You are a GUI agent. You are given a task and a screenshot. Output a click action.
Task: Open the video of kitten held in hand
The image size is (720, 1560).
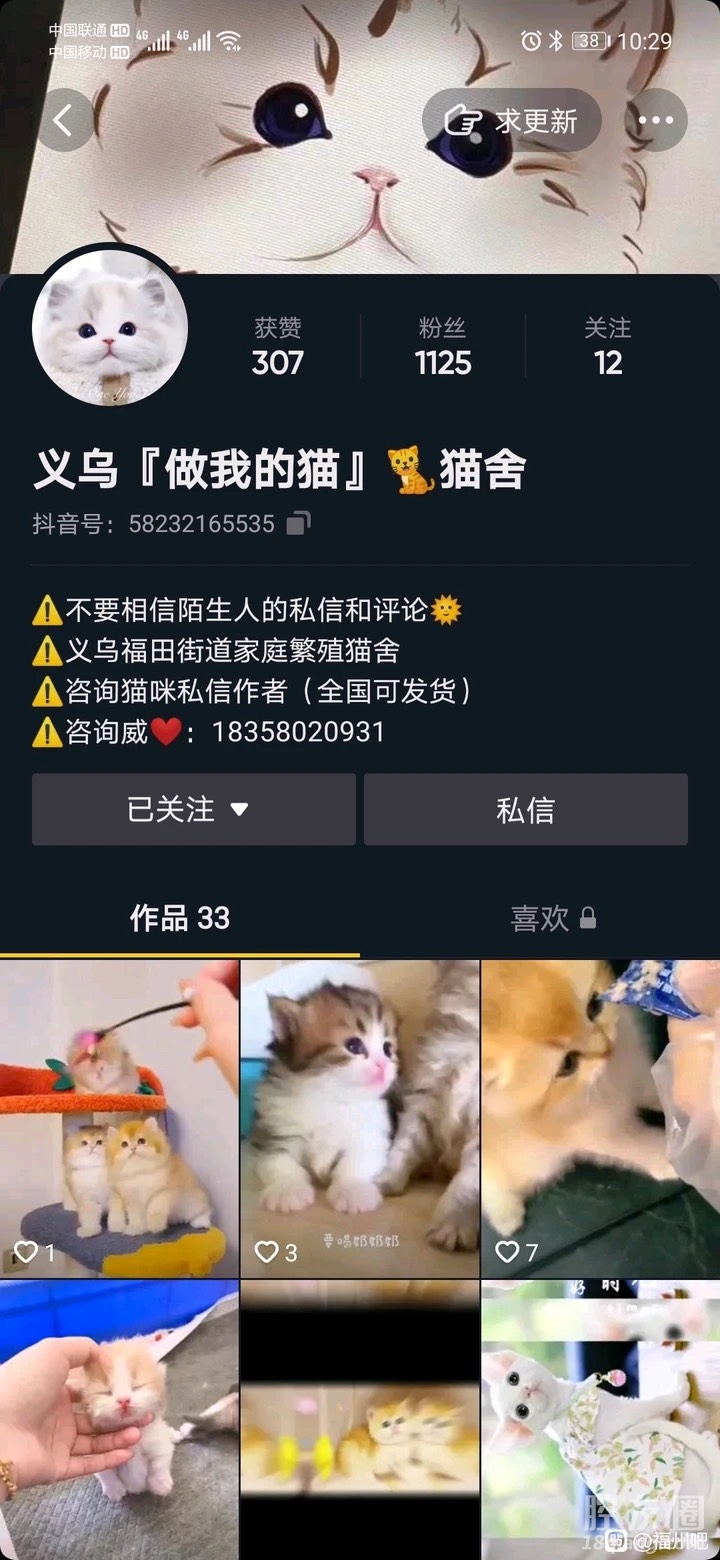119,1420
